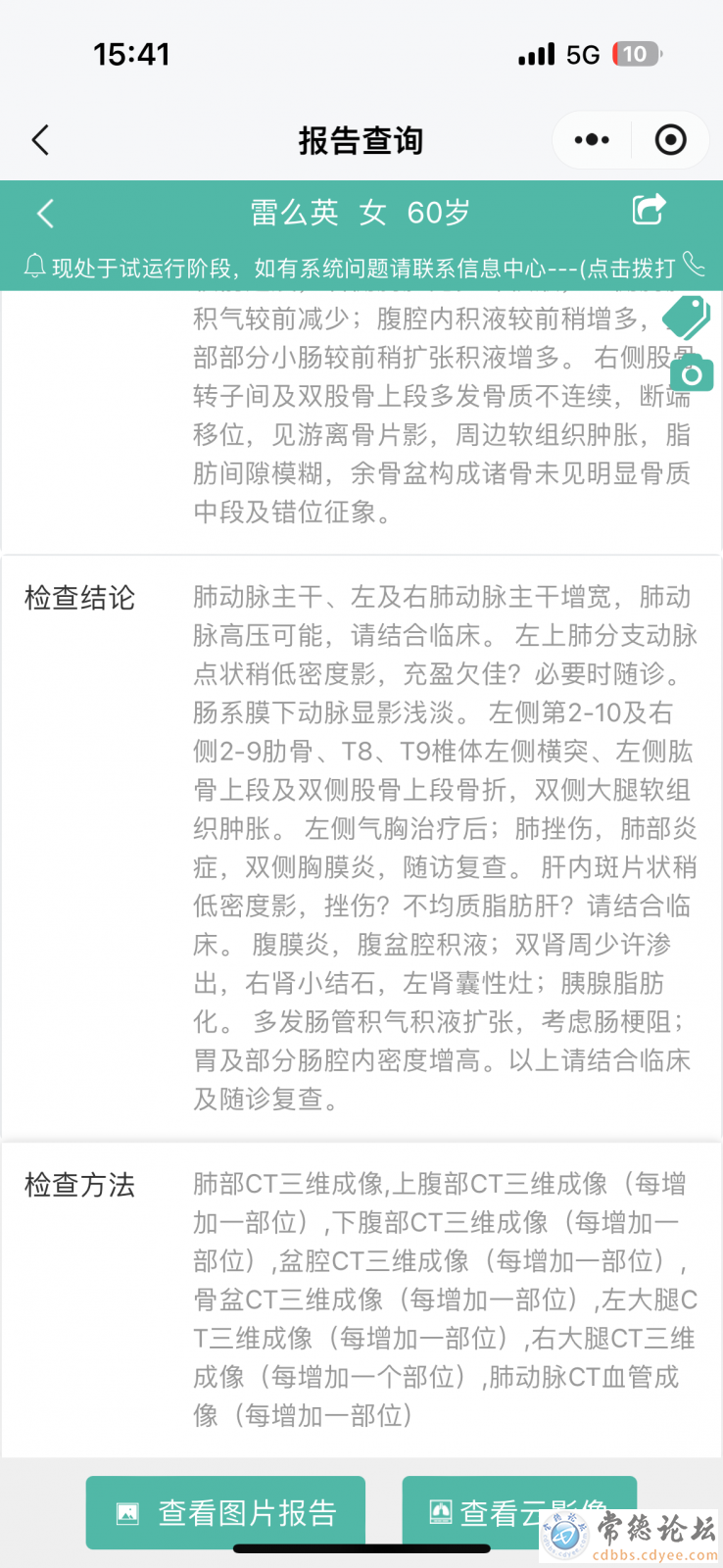Open 查看图片报告

pos(226,1512)
